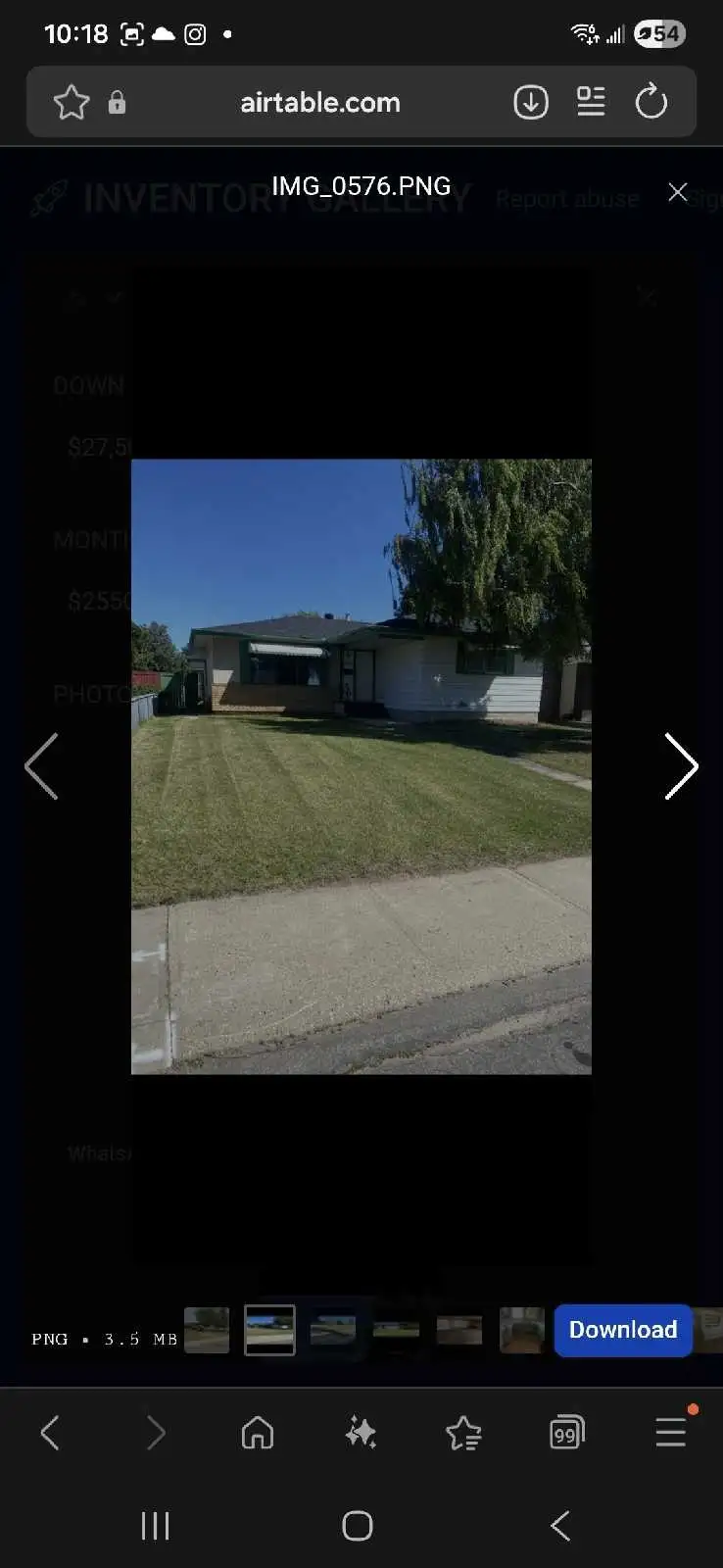This screenshot has width=723, height=1568.
Task: Download IMG_0576.PNG
Action: coord(623,1330)
